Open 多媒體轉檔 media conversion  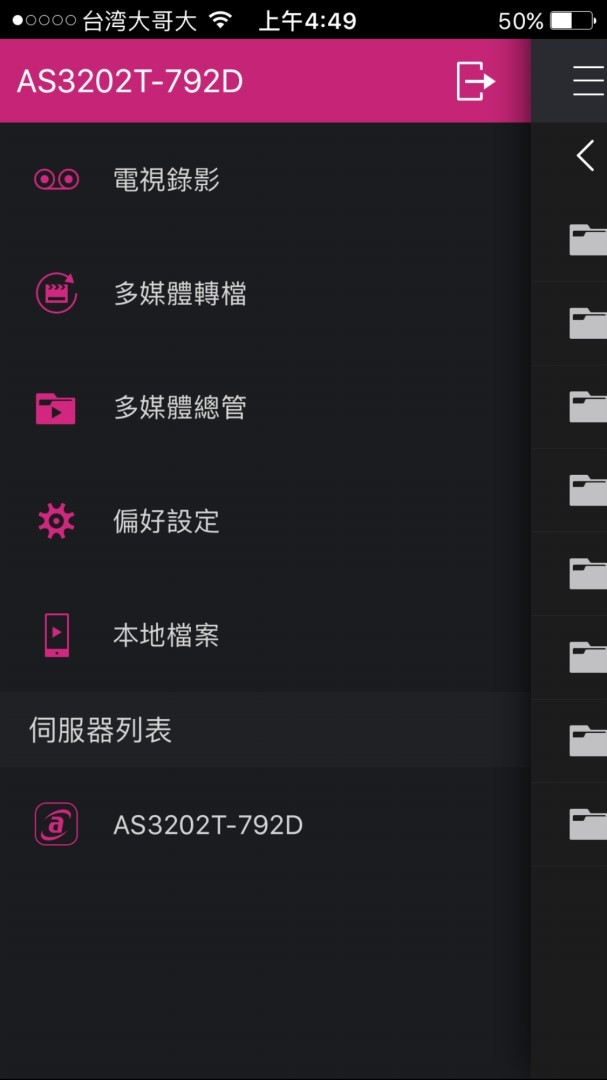(x=180, y=294)
